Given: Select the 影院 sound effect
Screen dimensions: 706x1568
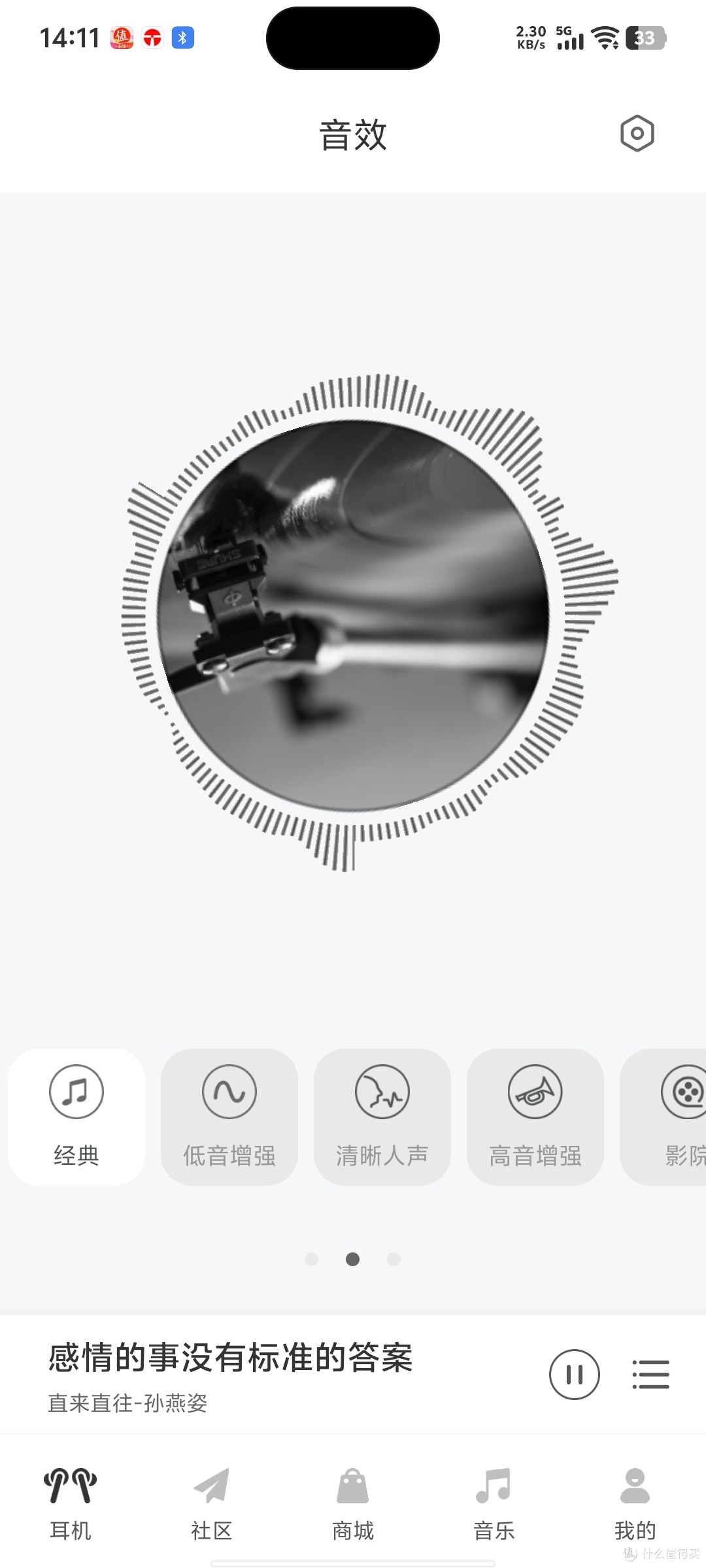Looking at the screenshot, I should [664, 1117].
